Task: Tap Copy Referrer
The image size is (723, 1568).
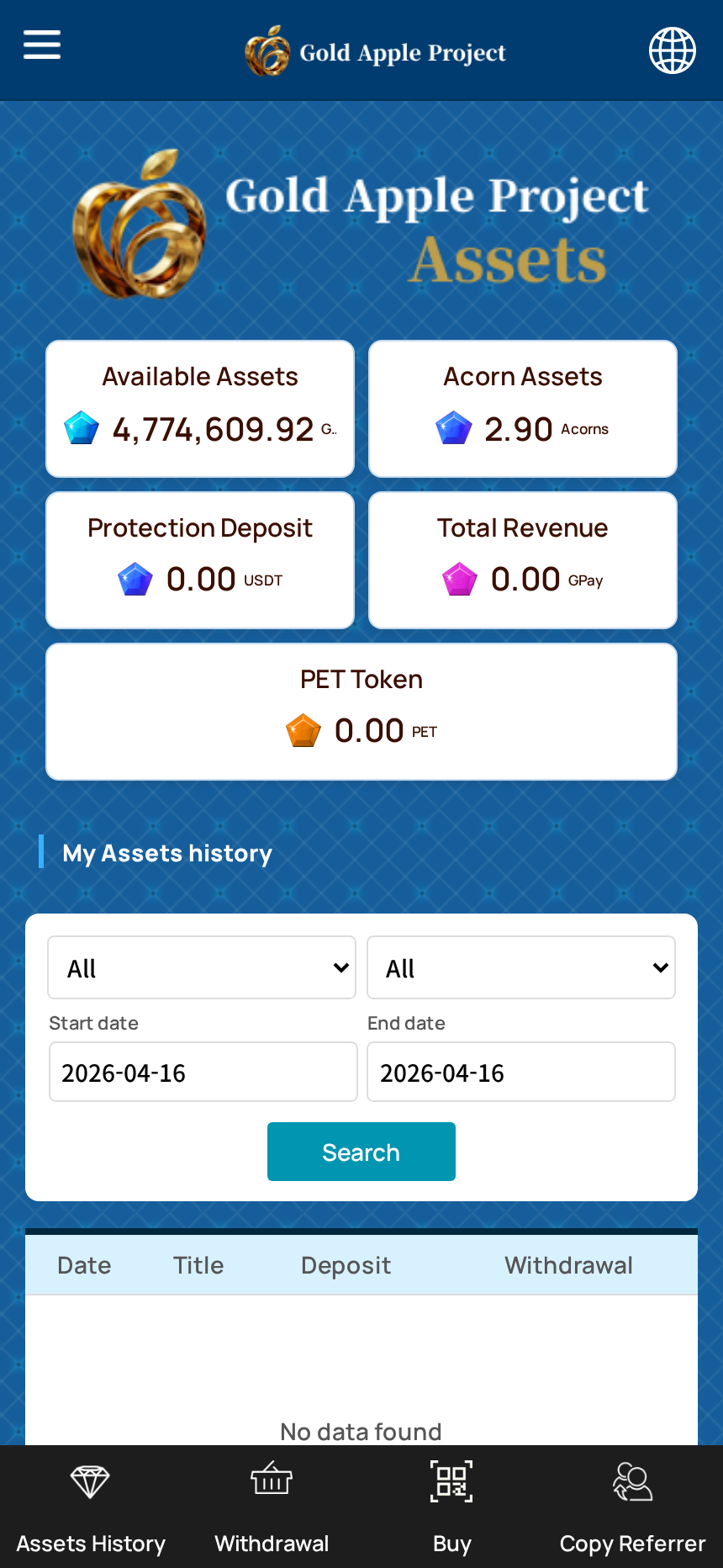Action: 632,1507
